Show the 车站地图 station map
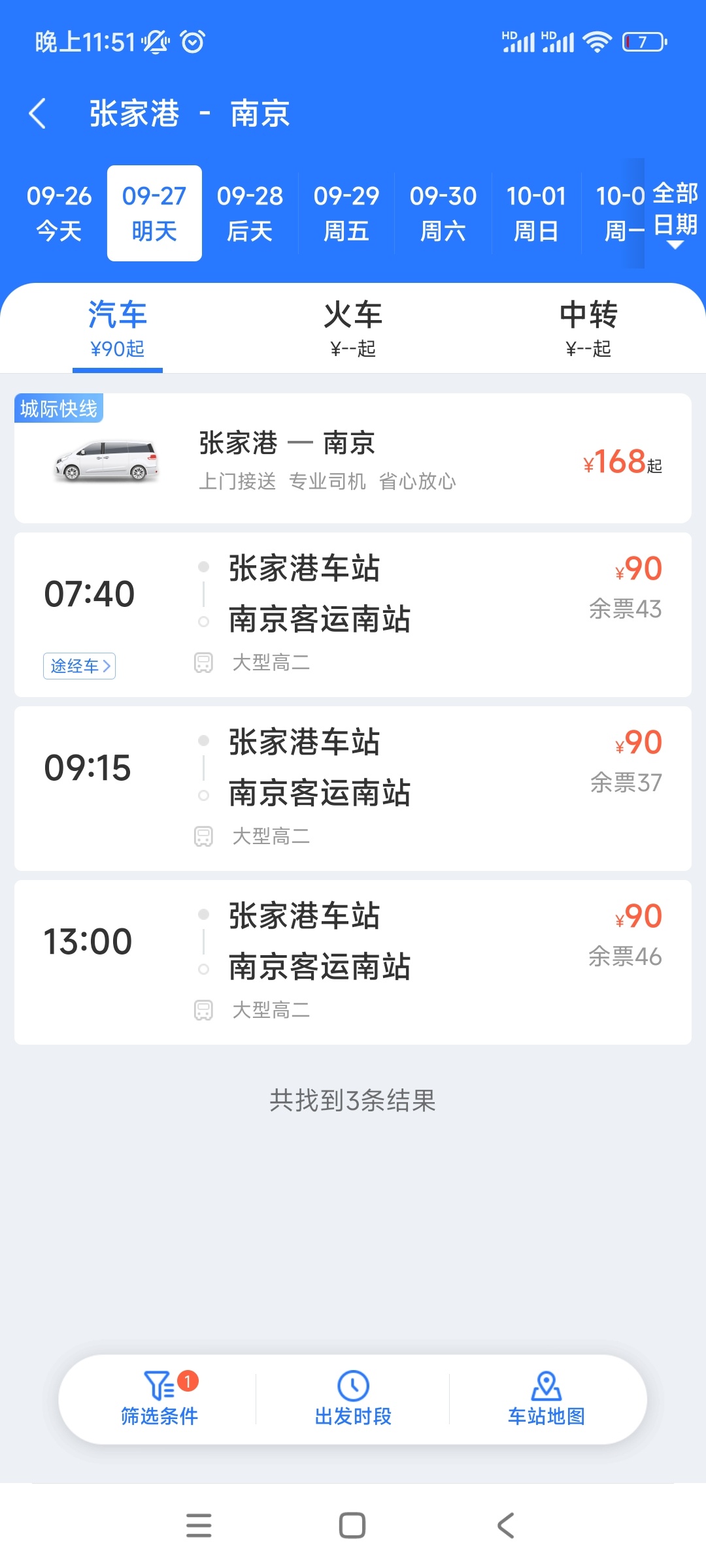The width and height of the screenshot is (706, 1568). [x=546, y=1399]
